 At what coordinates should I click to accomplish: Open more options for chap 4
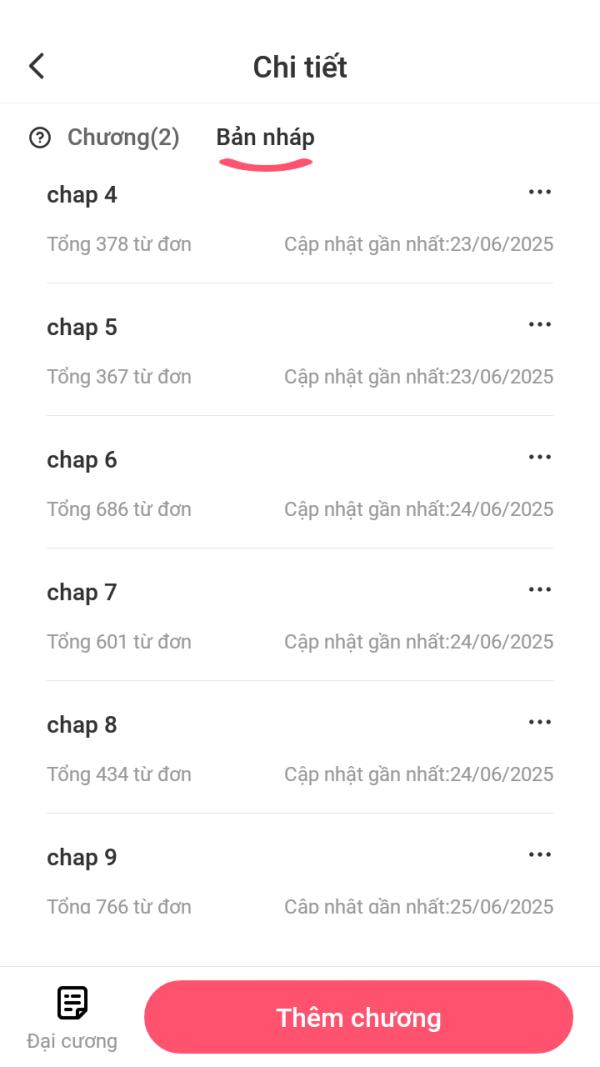pos(539,192)
